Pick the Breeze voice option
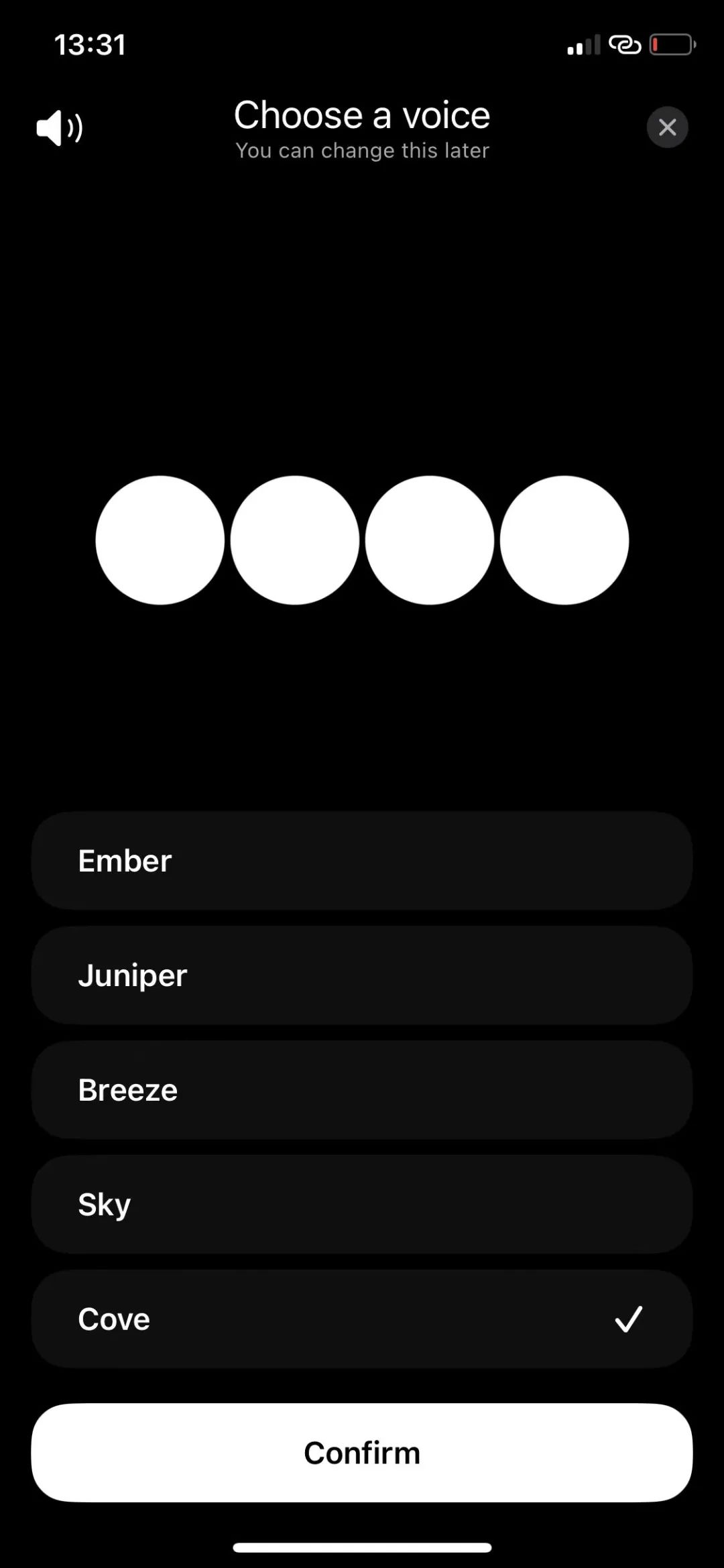724x1568 pixels. (x=362, y=1090)
